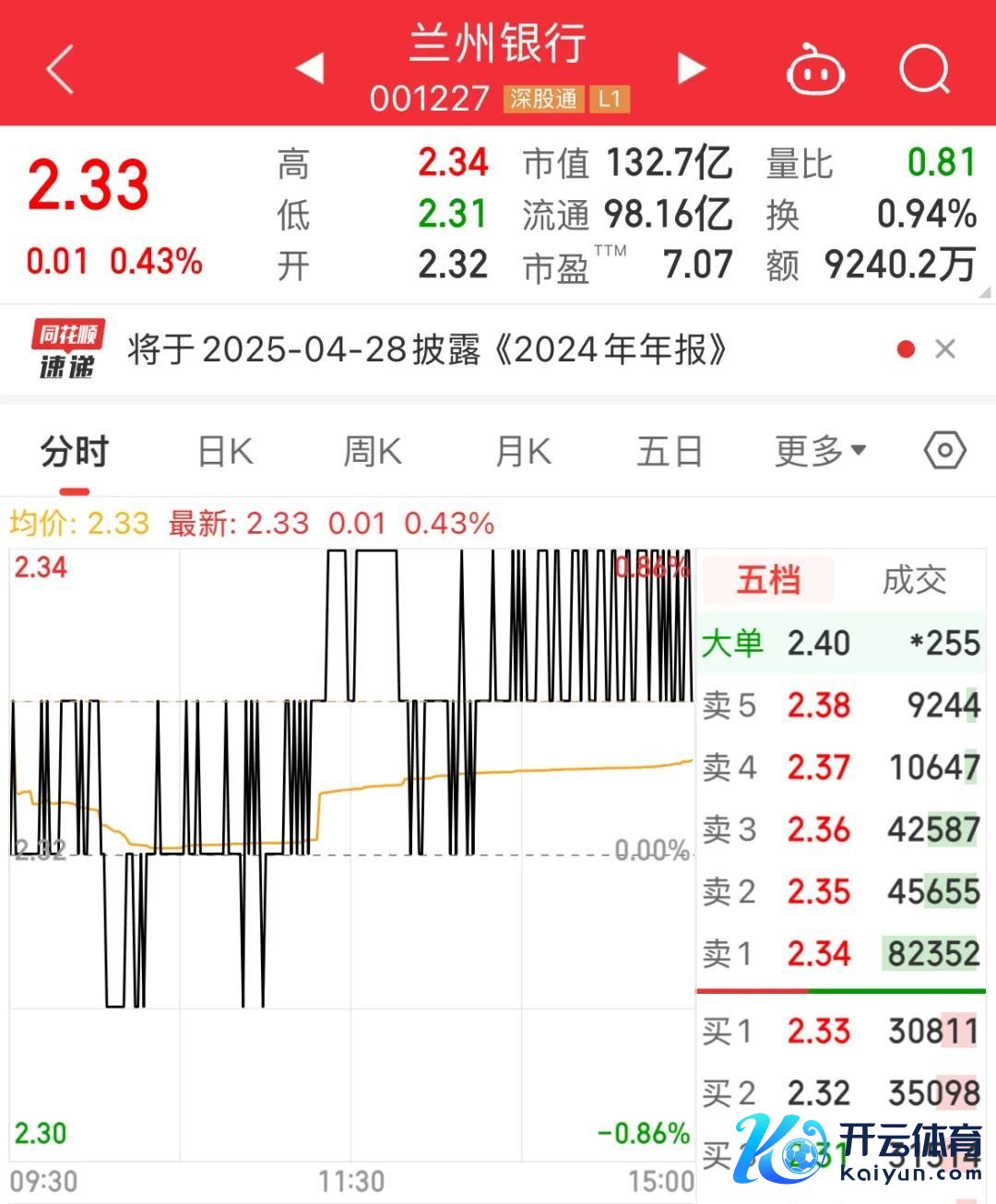Select the 五档 order book tab

click(768, 580)
